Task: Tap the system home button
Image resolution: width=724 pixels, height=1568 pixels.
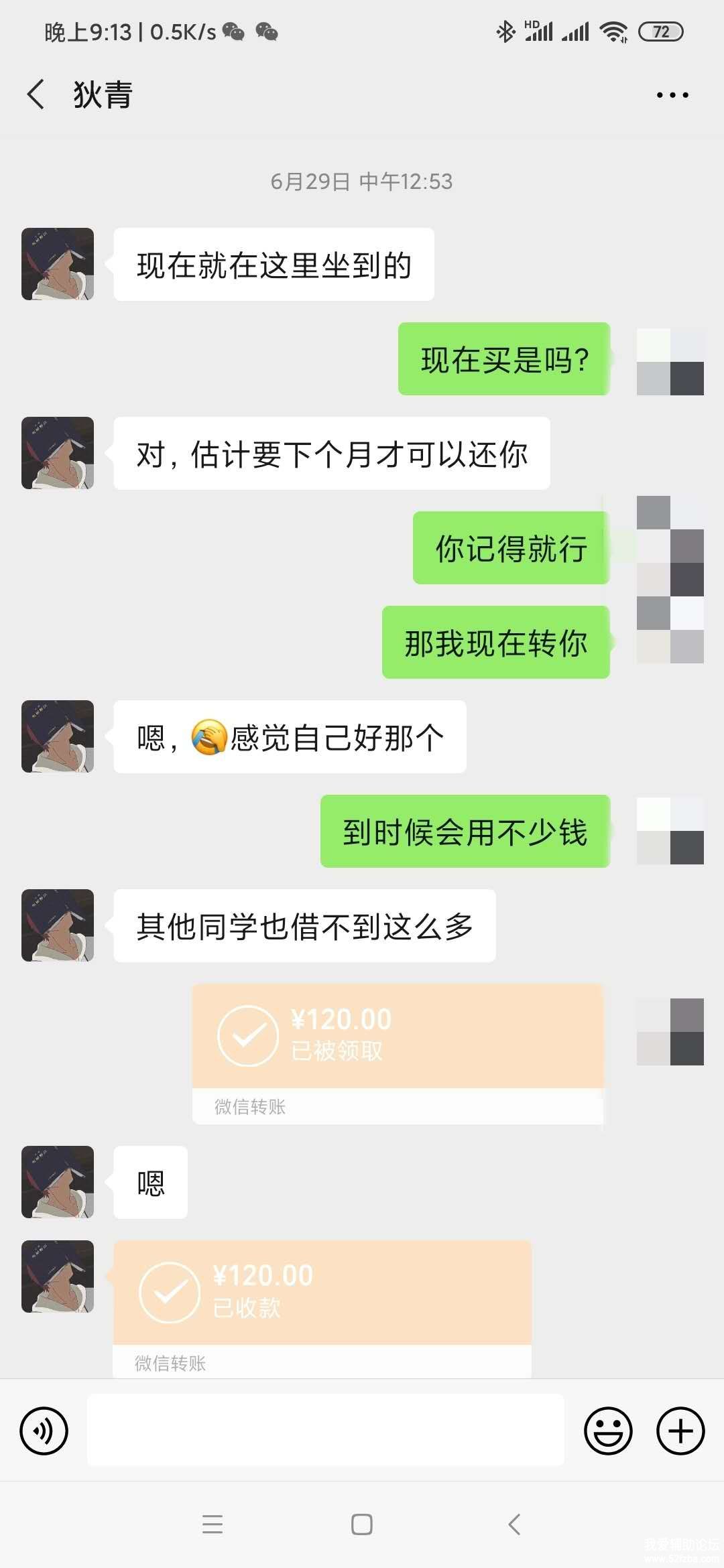Action: [362, 1524]
